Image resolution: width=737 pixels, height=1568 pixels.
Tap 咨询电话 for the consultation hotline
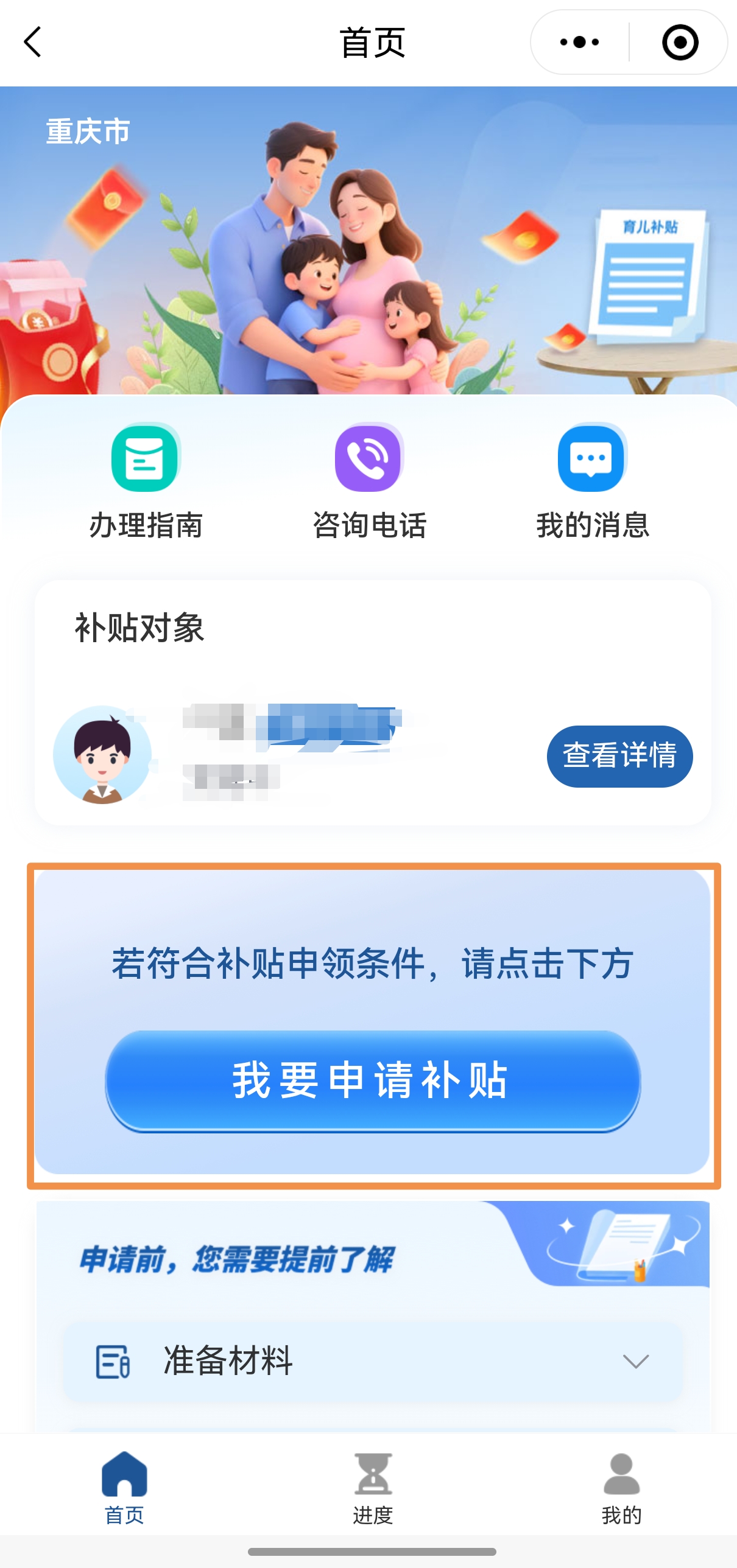pyautogui.click(x=369, y=481)
